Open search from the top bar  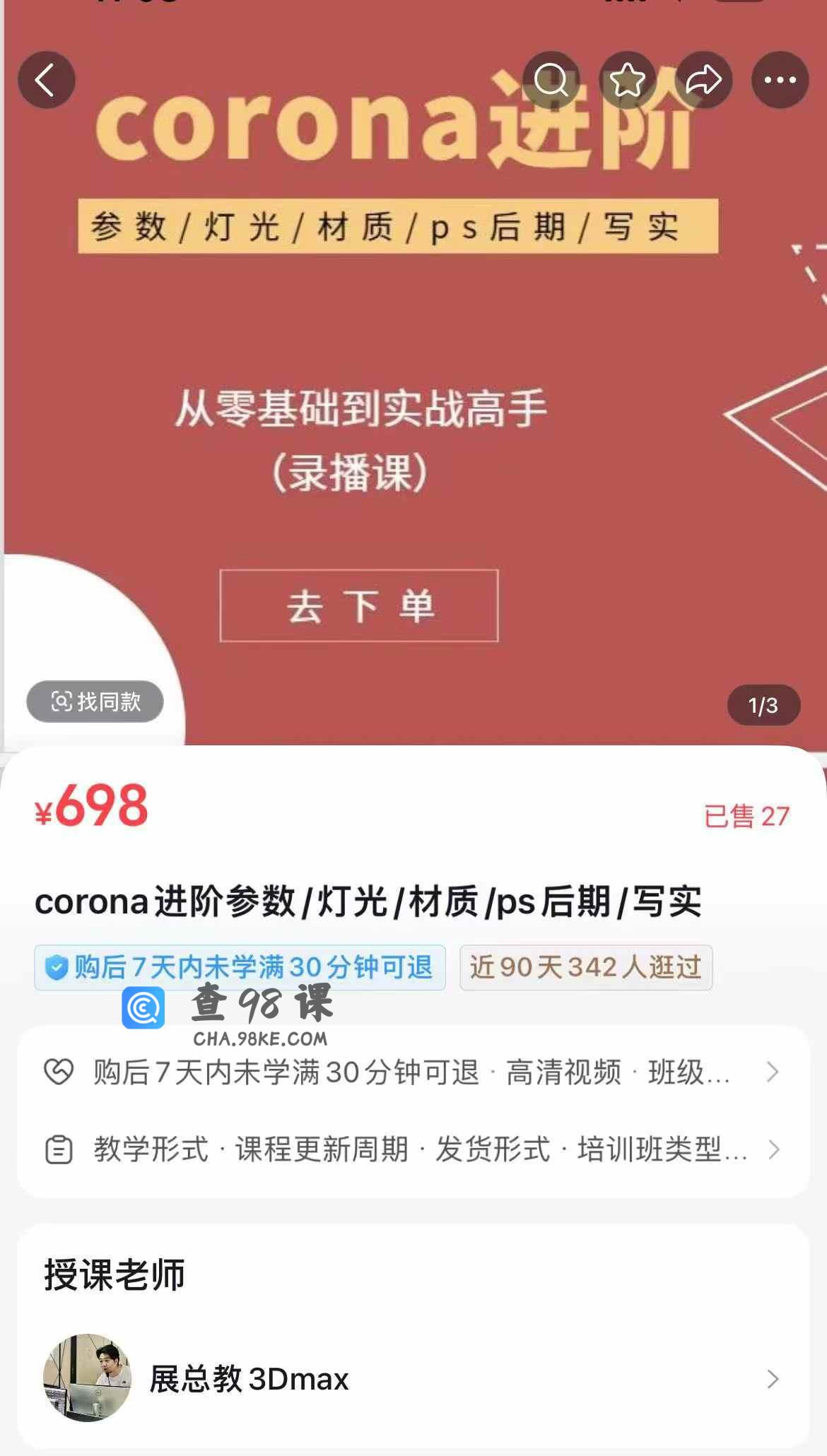pos(551,80)
